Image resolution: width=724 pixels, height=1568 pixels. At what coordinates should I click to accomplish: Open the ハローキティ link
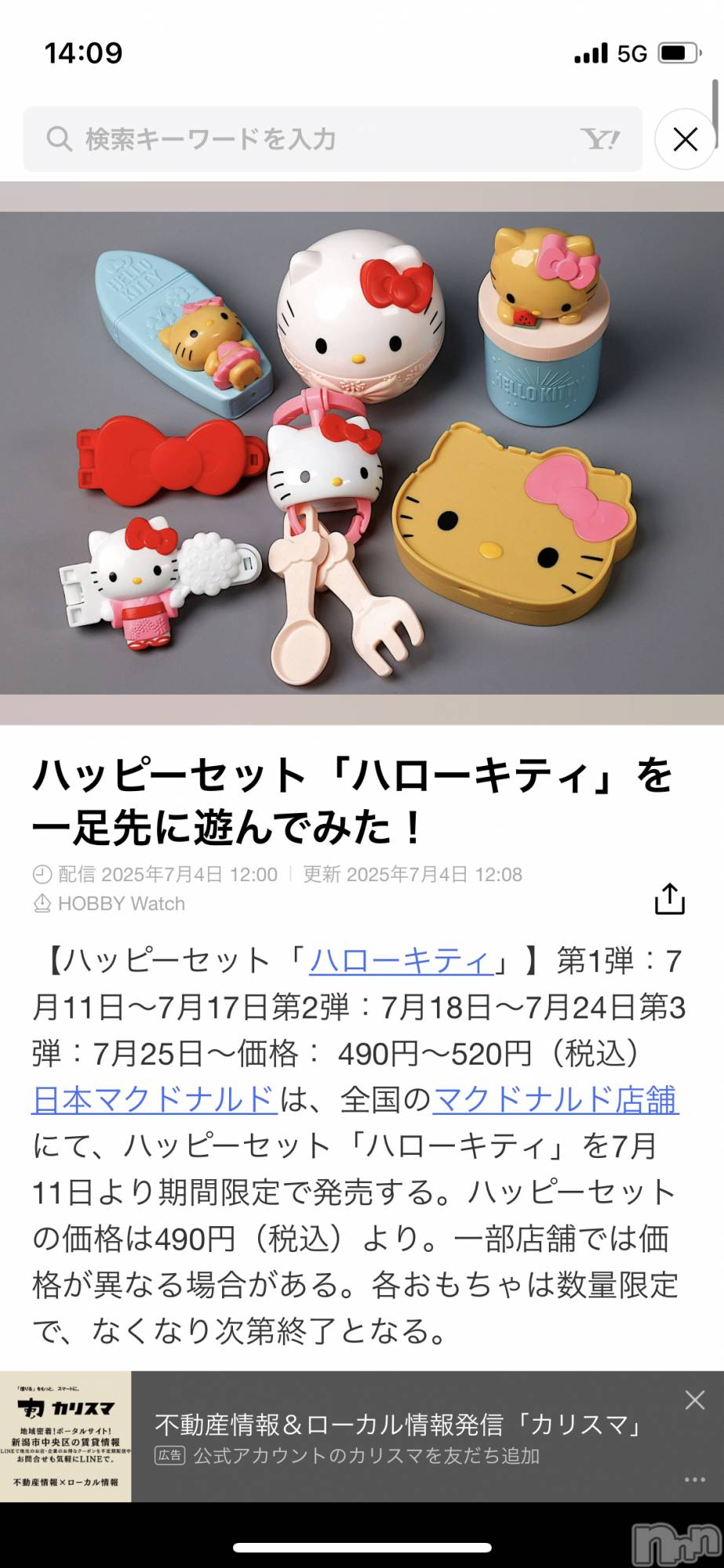tap(400, 961)
